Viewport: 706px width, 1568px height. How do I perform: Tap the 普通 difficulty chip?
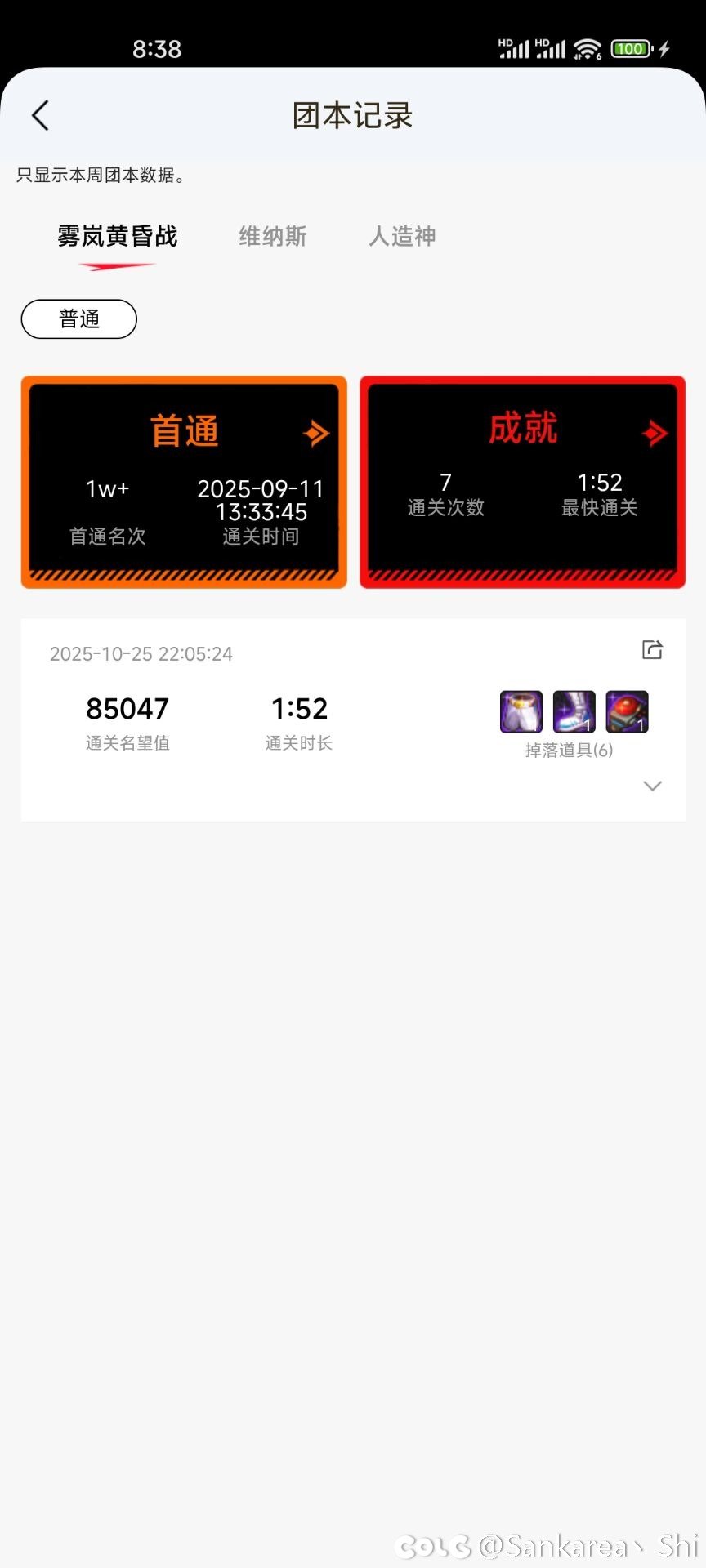(x=79, y=318)
